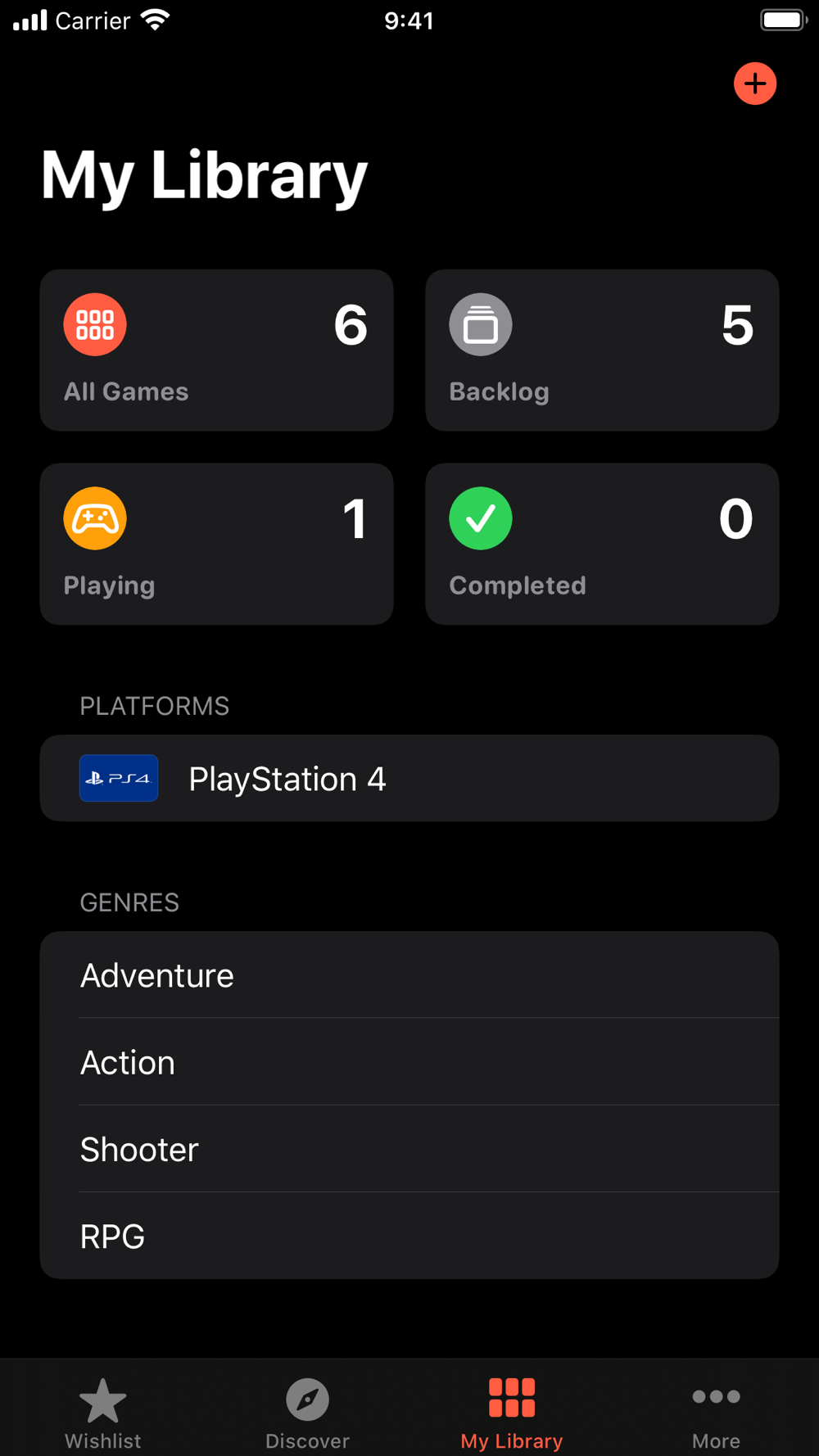Go to the Discover tab
This screenshot has height=1456, width=819.
(x=307, y=1413)
